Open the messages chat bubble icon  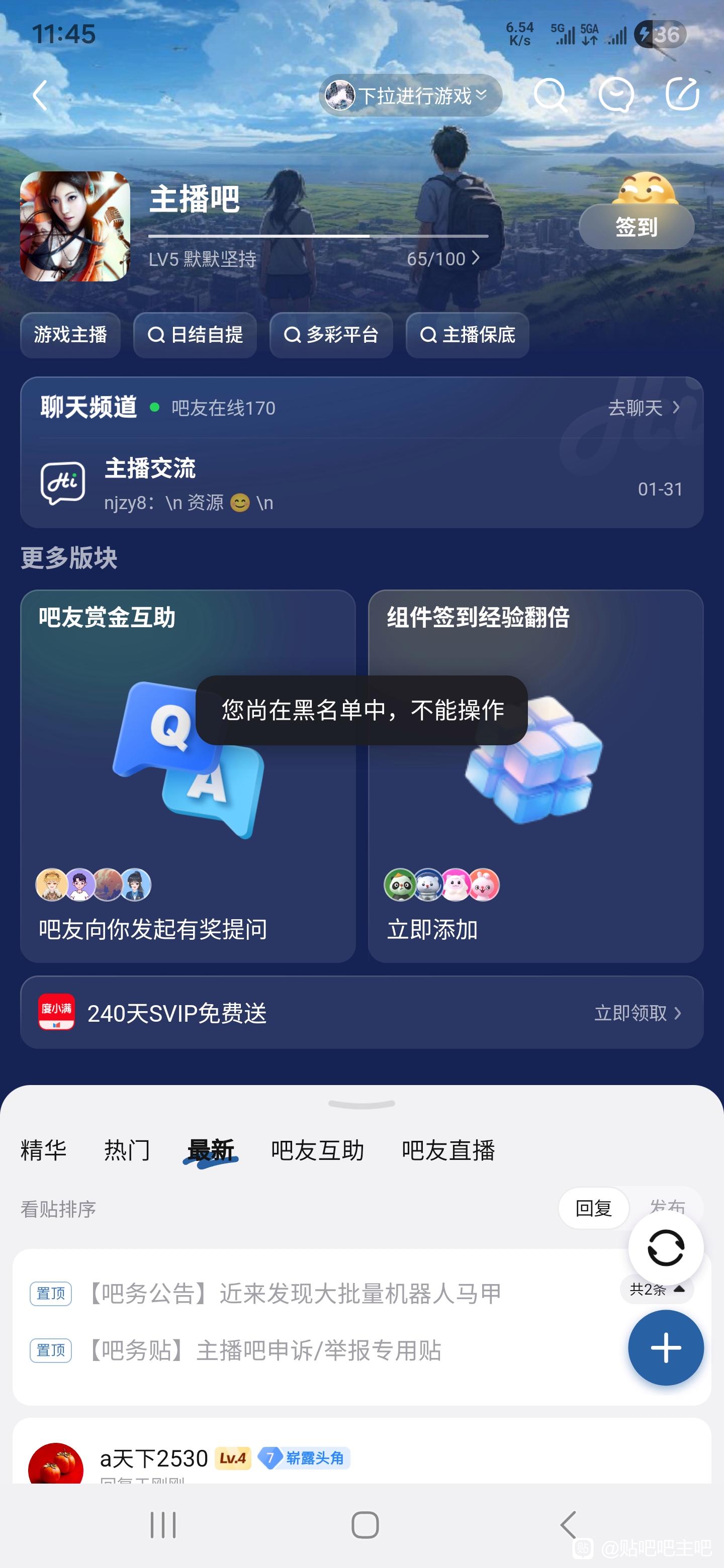pos(615,95)
